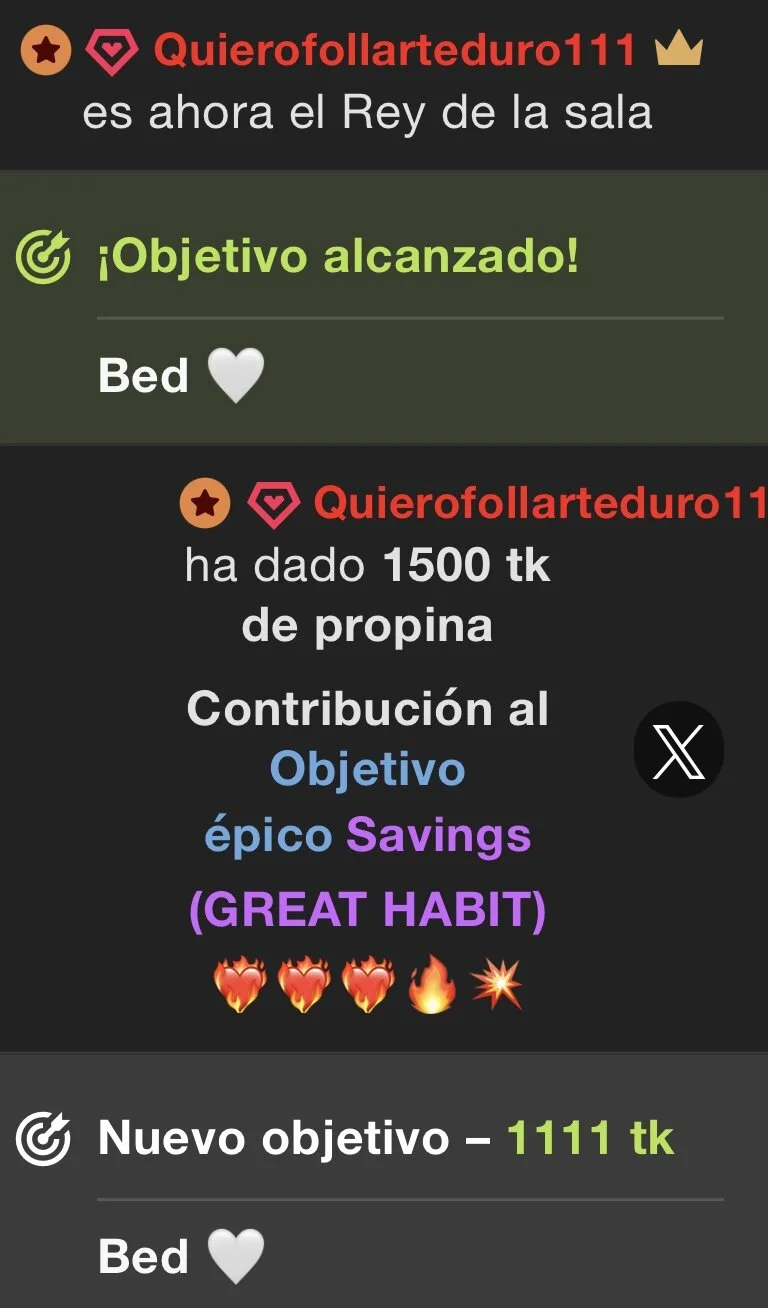Viewport: 768px width, 1308px height.
Task: Share the 1500 tk tip on X
Action: point(679,750)
